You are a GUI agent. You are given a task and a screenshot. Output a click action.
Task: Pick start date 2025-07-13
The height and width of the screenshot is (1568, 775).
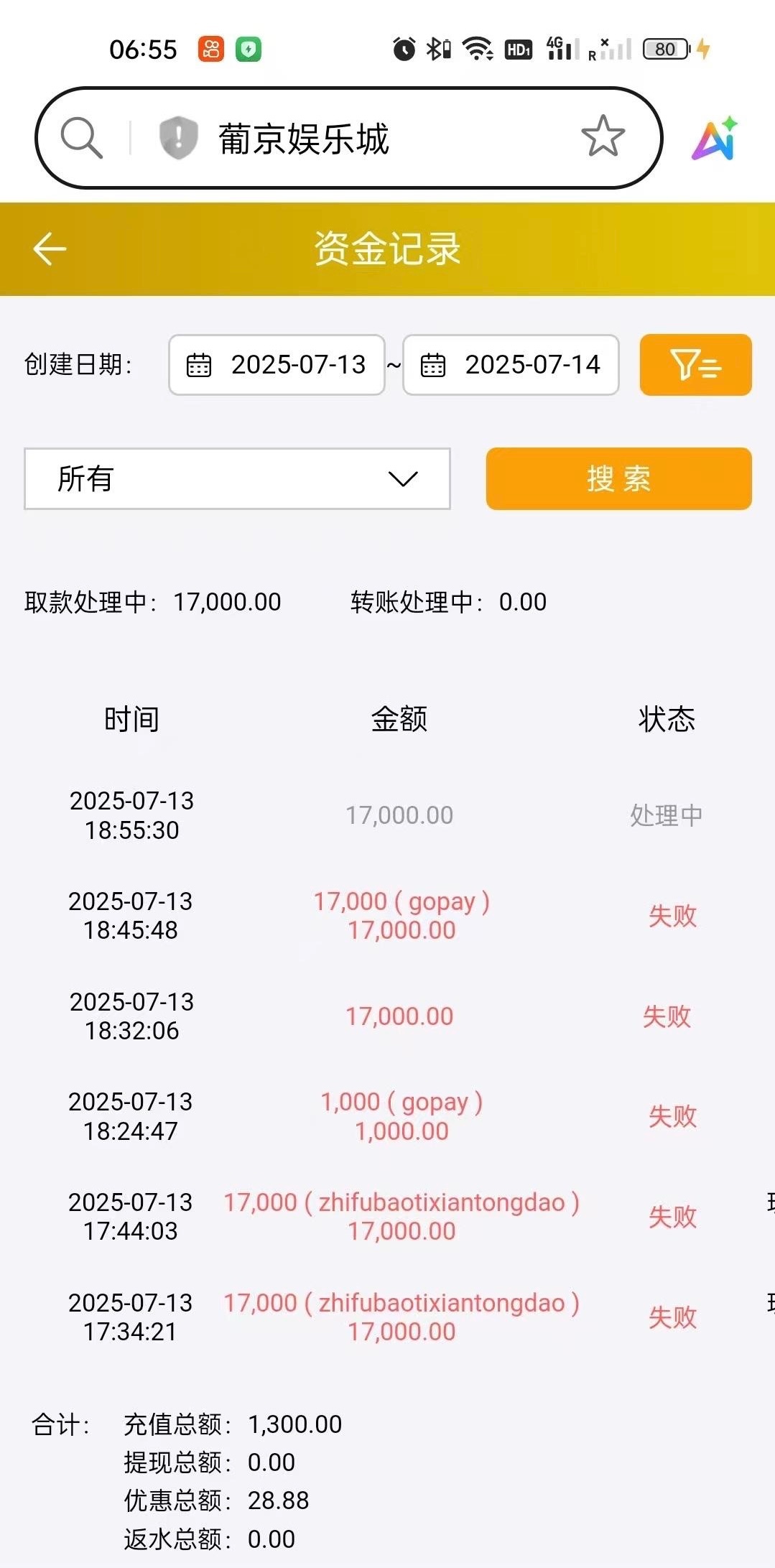(277, 365)
